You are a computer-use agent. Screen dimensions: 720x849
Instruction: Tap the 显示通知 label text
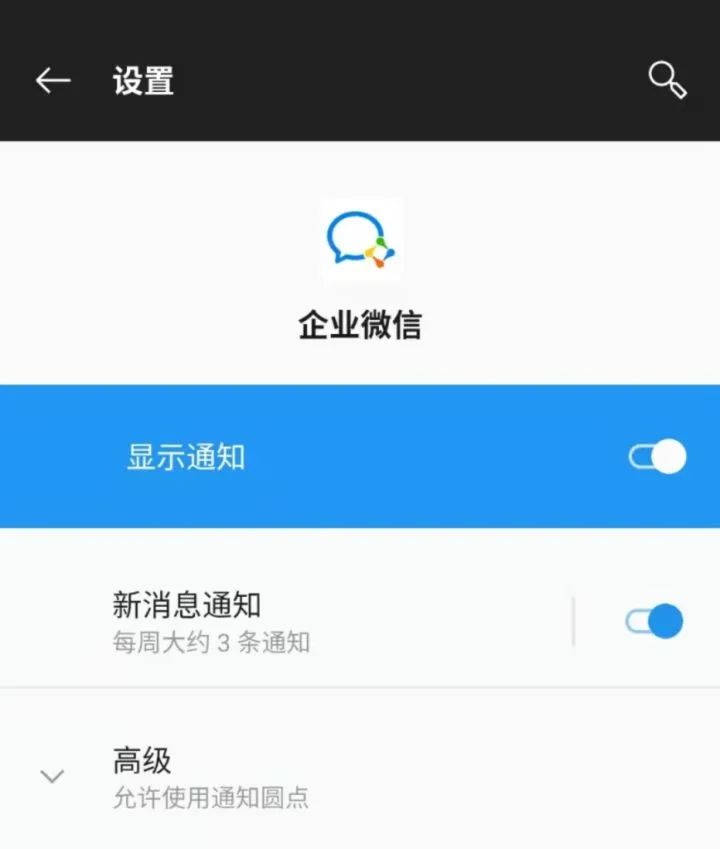187,456
